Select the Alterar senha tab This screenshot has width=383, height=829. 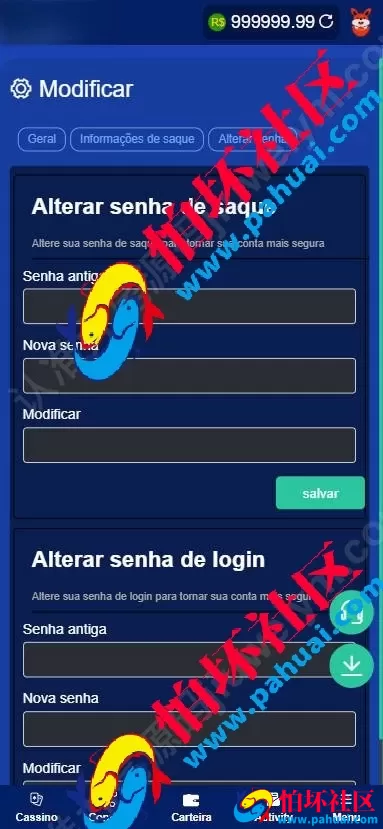252,139
